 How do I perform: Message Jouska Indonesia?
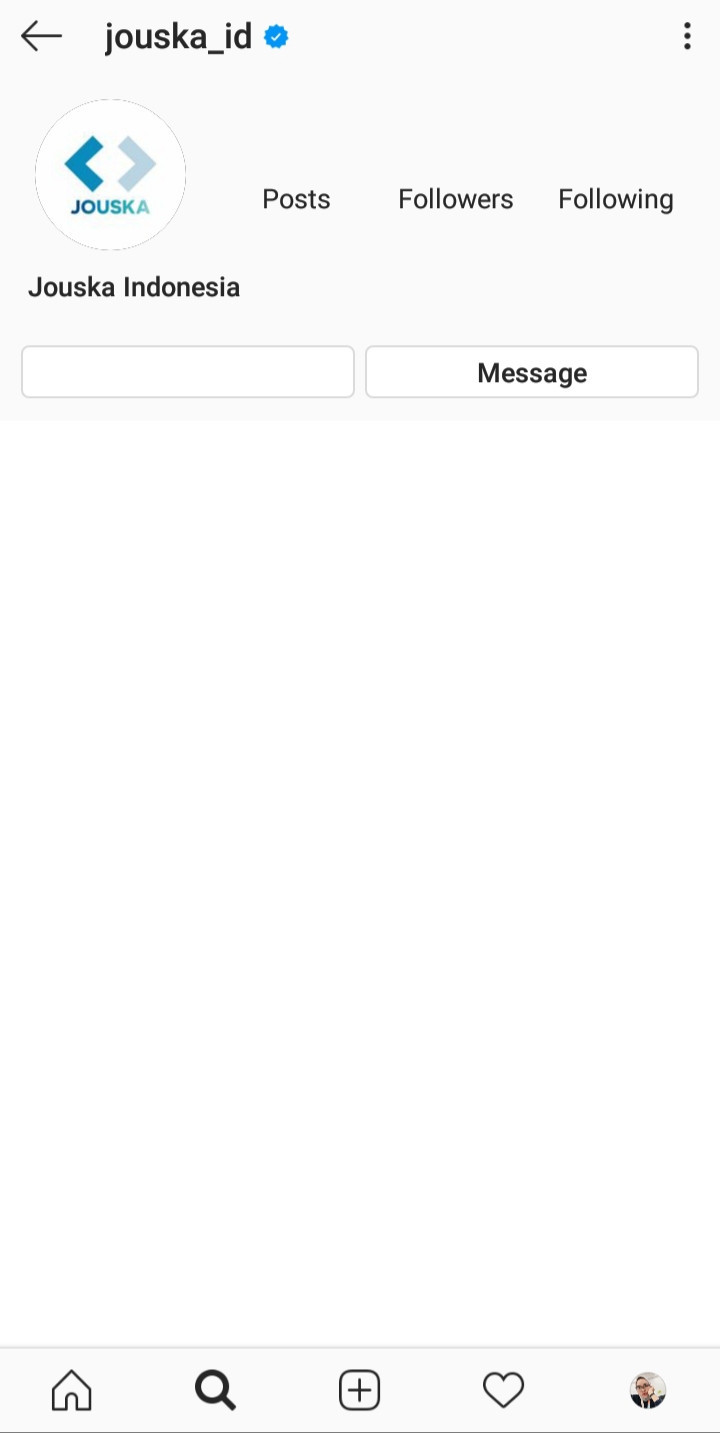click(x=532, y=372)
